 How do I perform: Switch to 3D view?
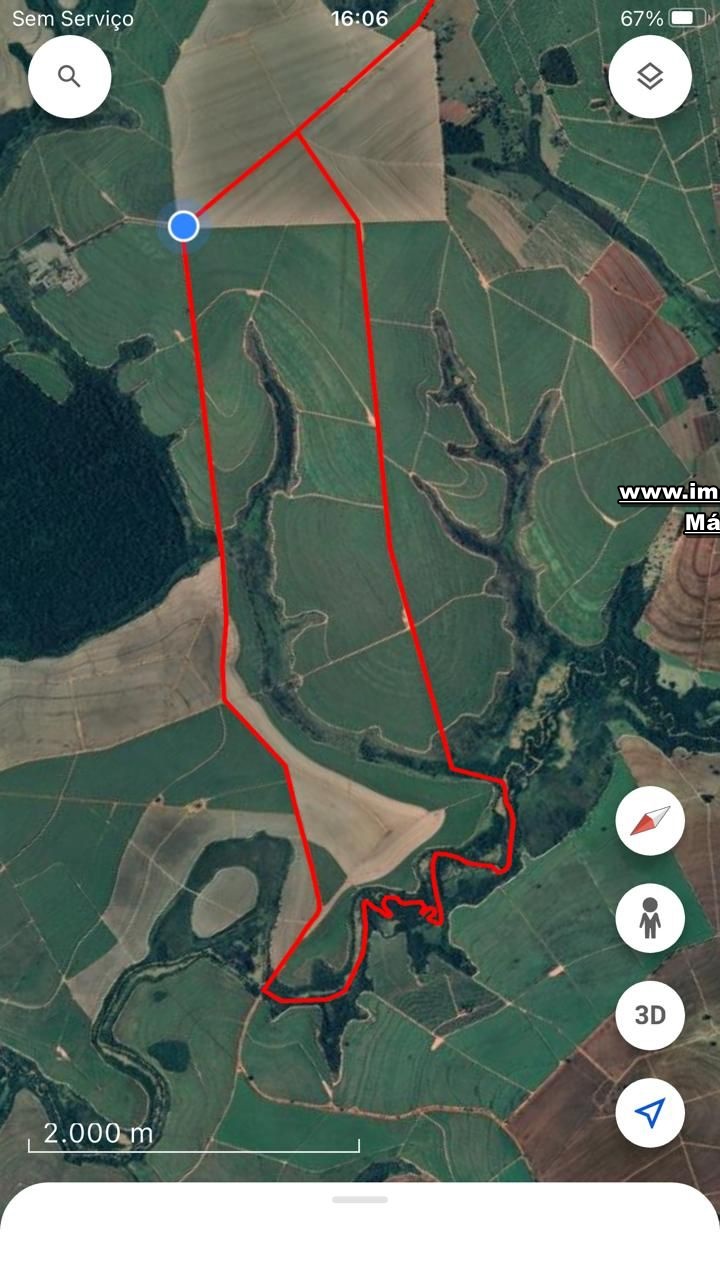650,1015
